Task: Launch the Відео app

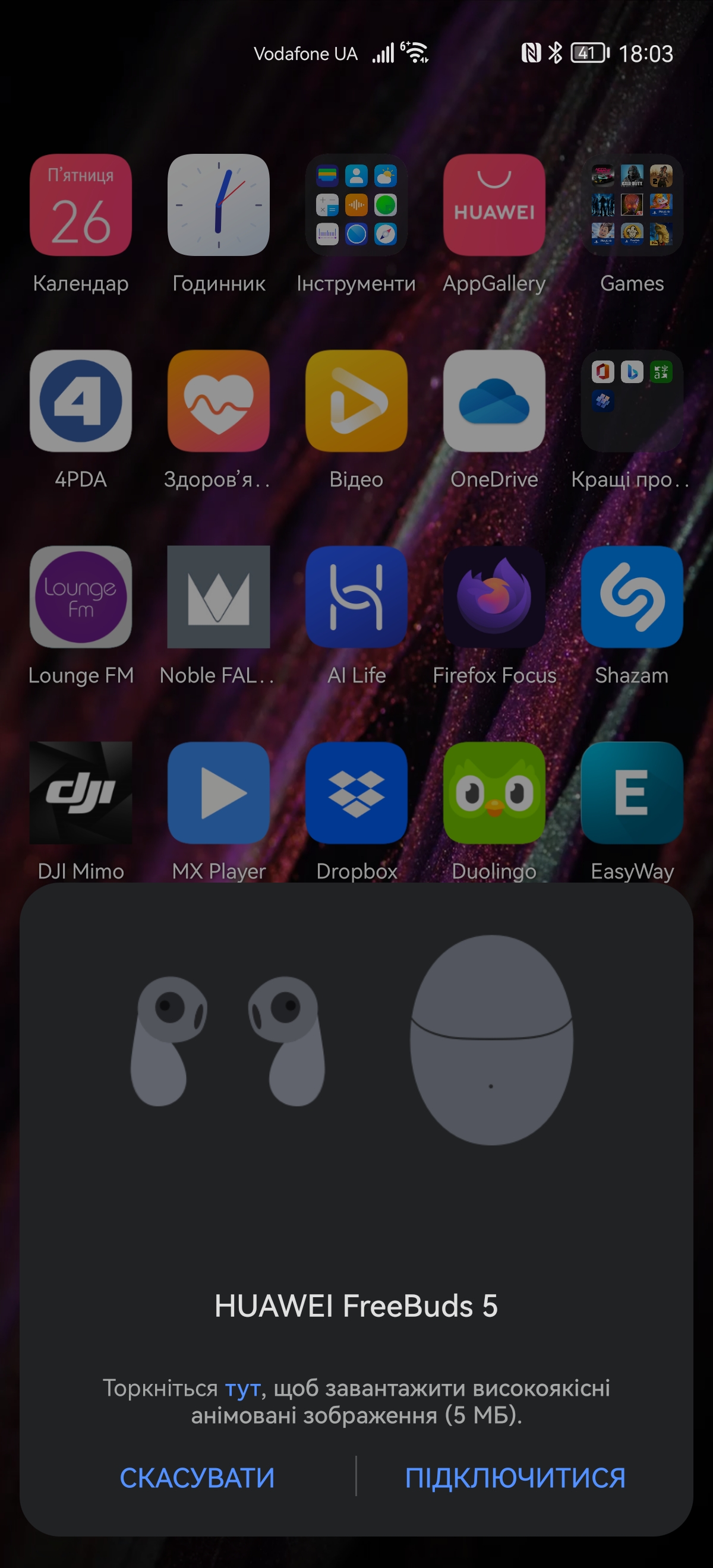Action: 356,401
